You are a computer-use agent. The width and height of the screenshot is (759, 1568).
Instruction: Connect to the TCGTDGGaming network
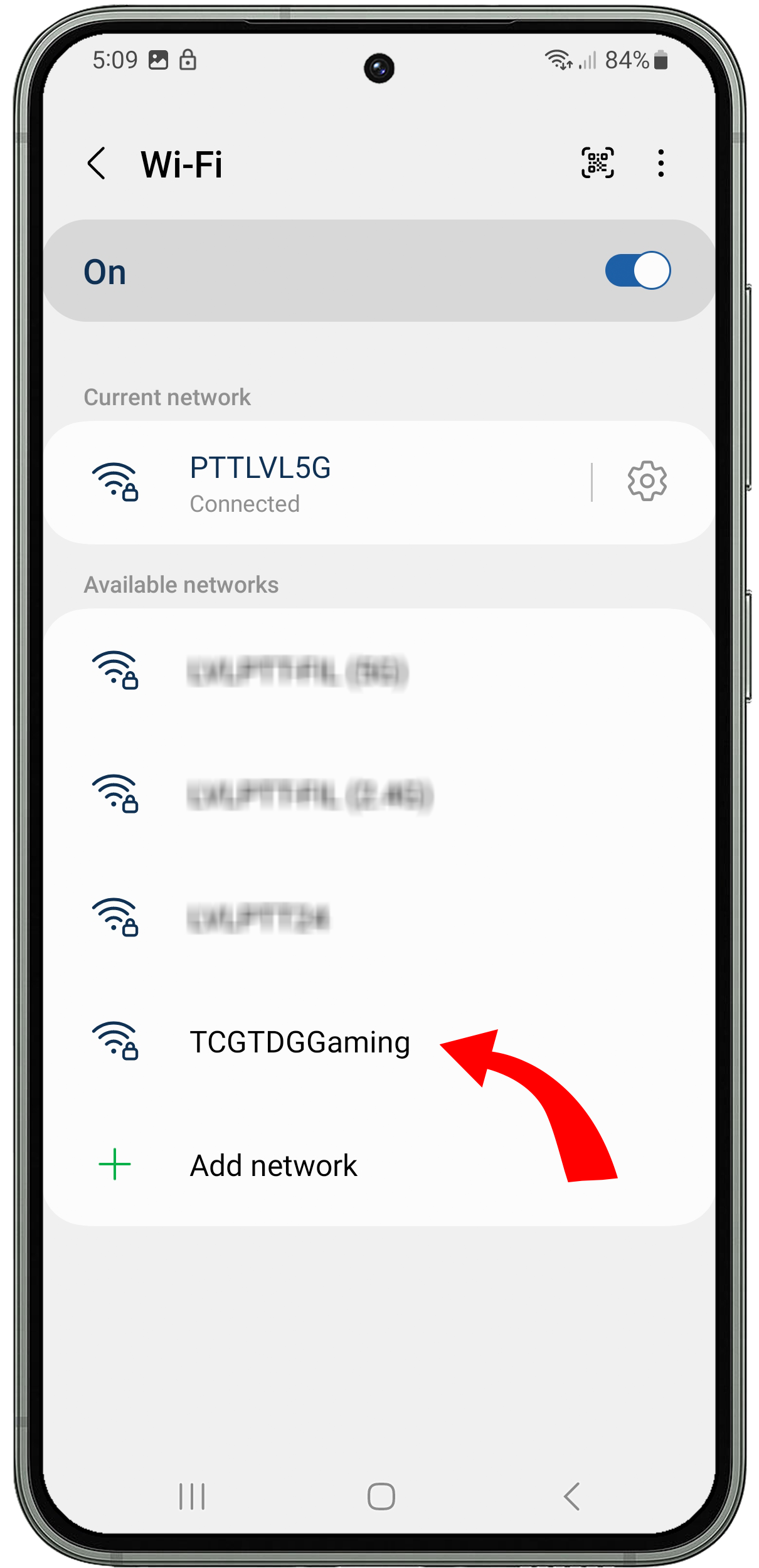379,1042
